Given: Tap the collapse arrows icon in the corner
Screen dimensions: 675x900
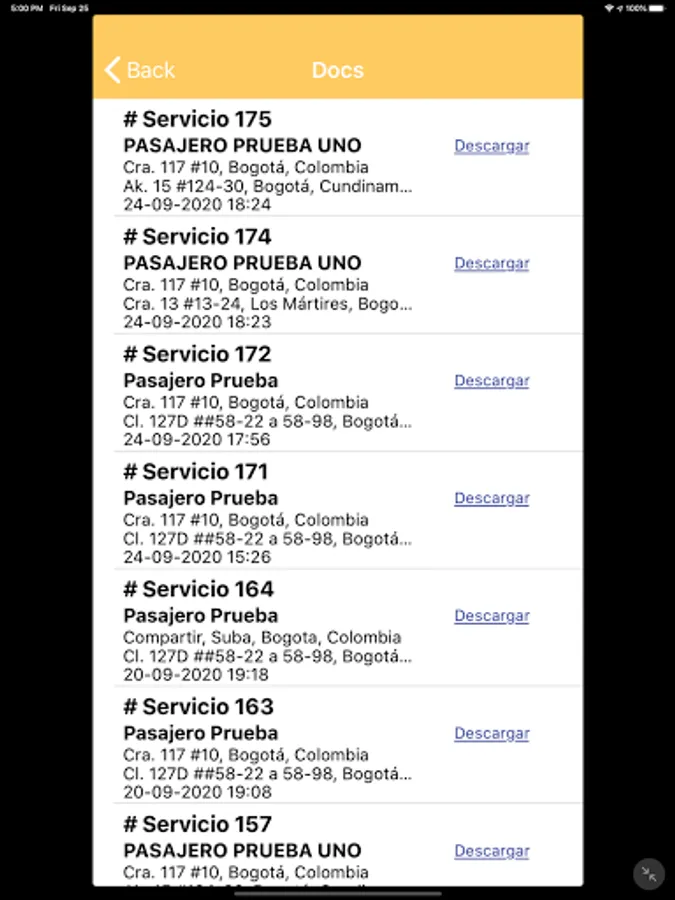Looking at the screenshot, I should point(649,873).
